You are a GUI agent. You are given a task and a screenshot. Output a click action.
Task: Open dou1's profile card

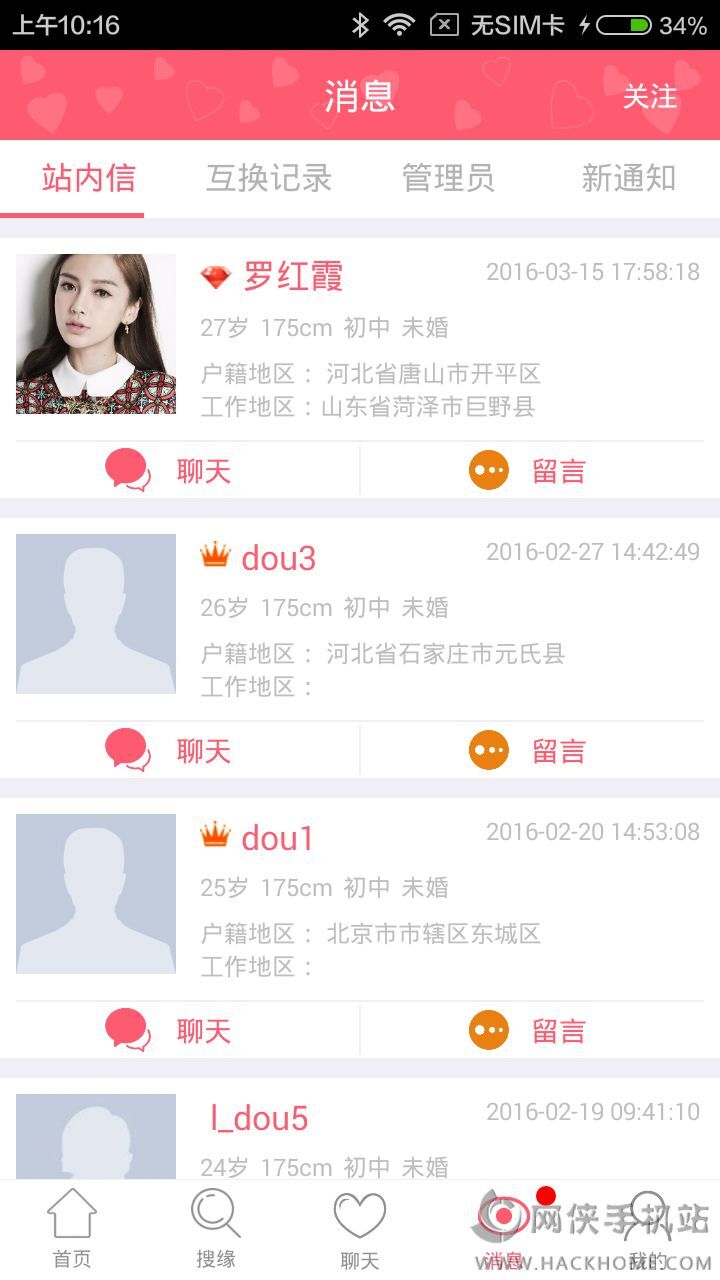pyautogui.click(x=360, y=899)
